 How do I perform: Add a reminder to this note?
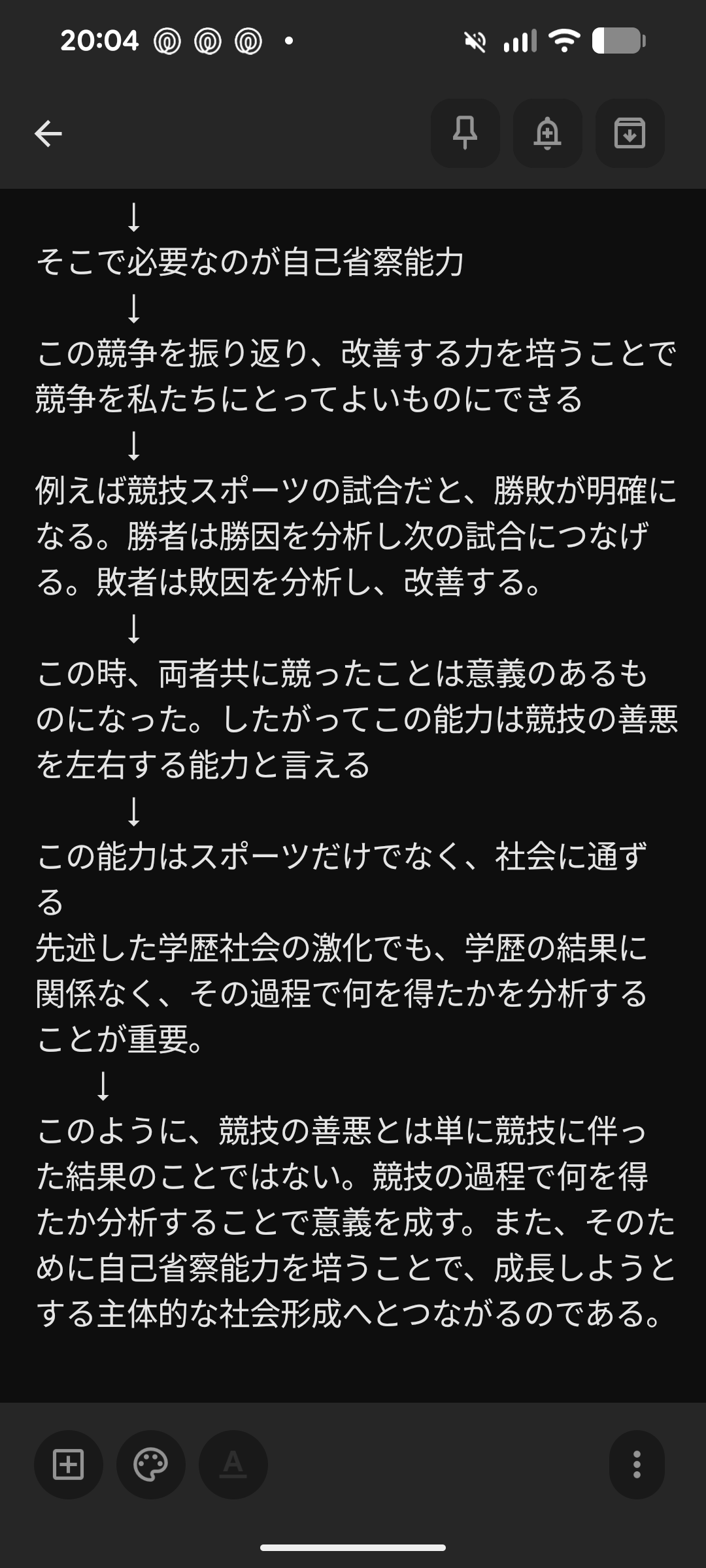(547, 133)
